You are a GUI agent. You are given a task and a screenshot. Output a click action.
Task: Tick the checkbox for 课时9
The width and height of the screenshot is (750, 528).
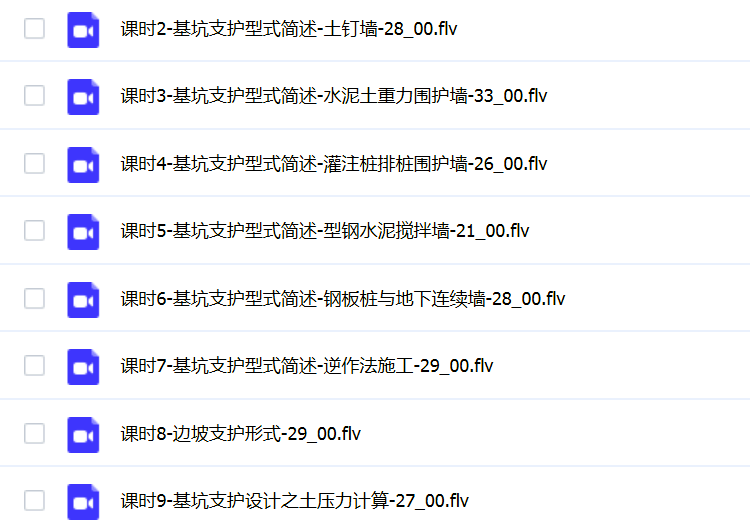pos(34,500)
